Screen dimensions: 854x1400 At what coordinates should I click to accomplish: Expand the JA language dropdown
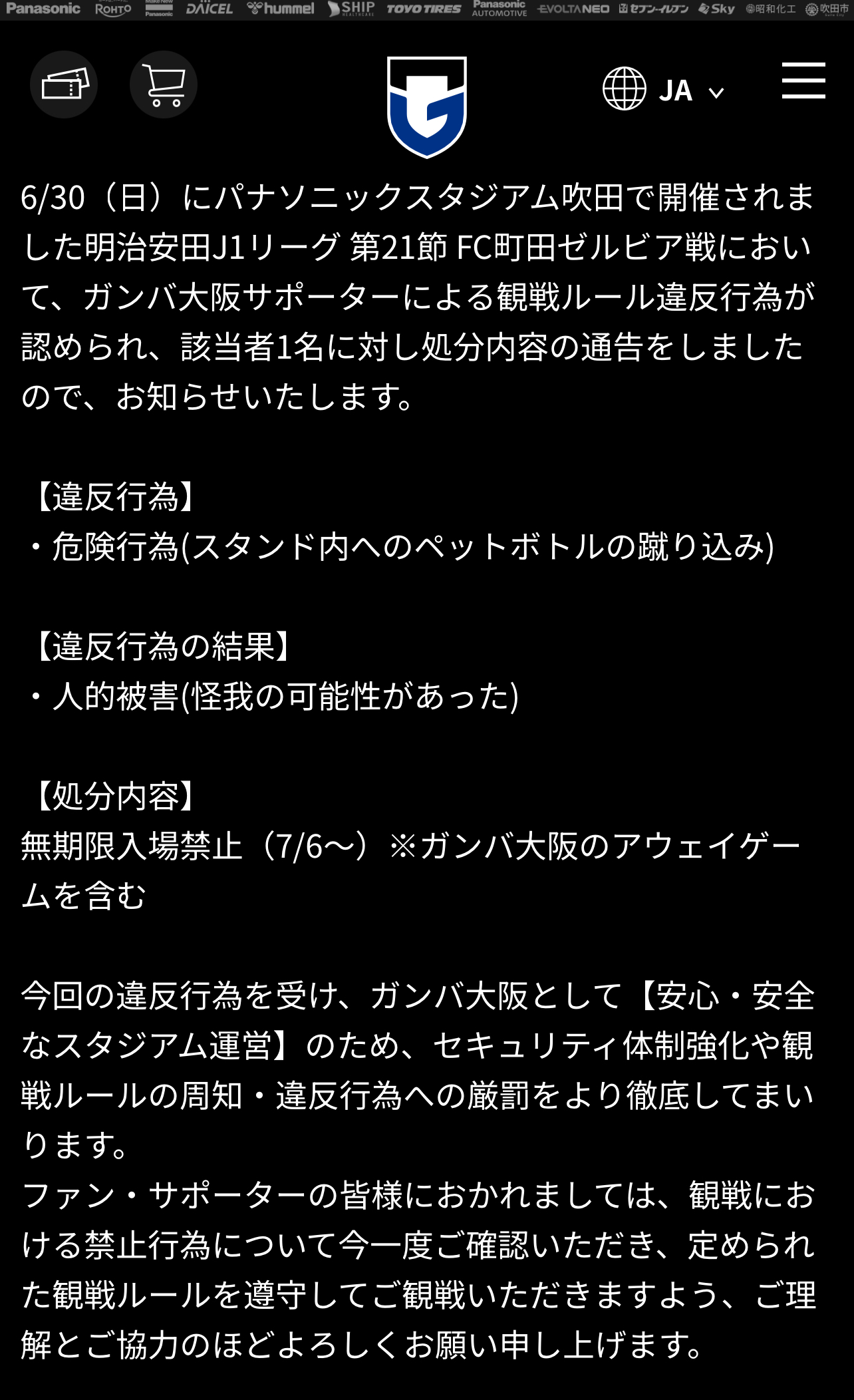[x=664, y=89]
